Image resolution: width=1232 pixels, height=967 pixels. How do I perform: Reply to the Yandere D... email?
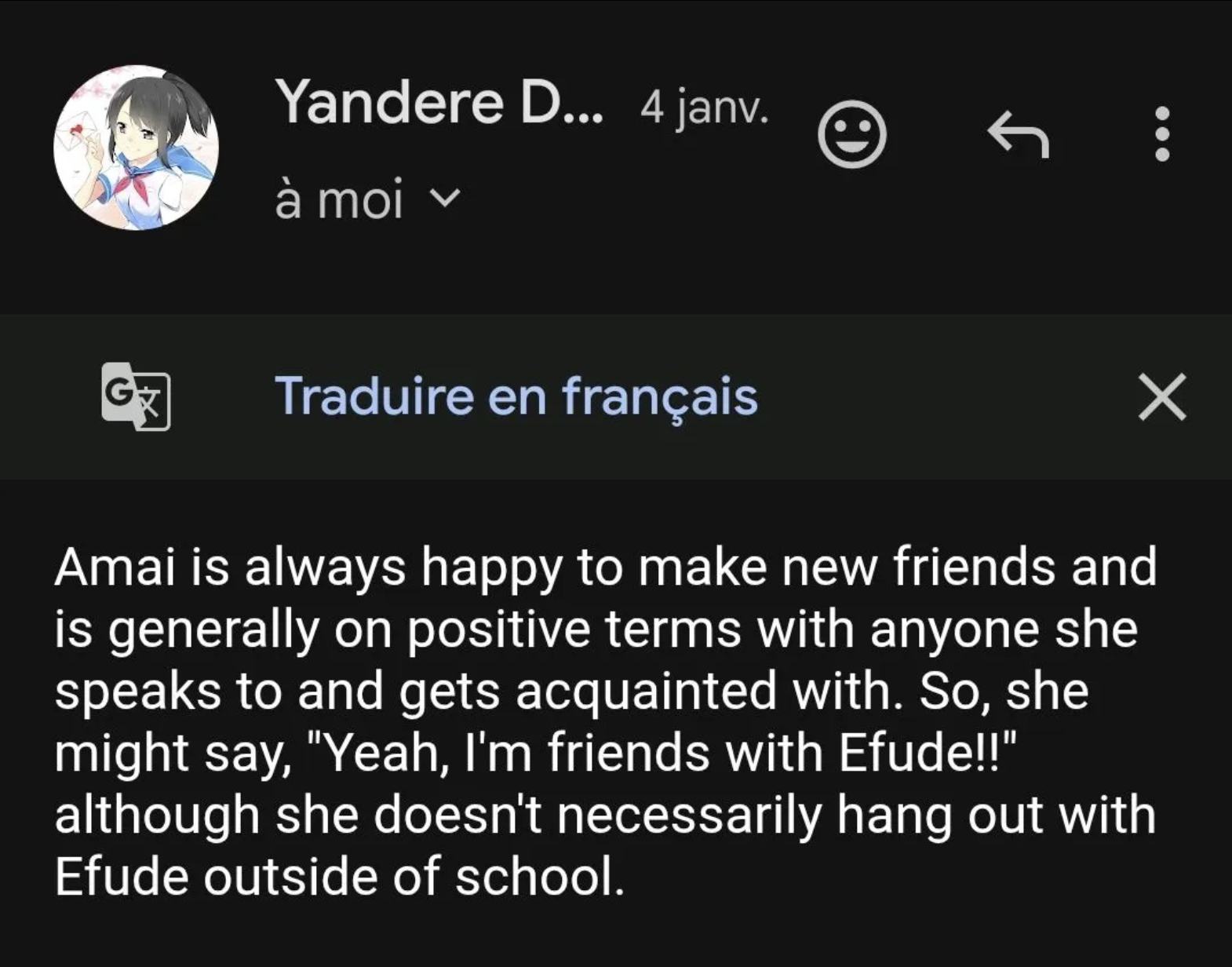[x=1018, y=134]
